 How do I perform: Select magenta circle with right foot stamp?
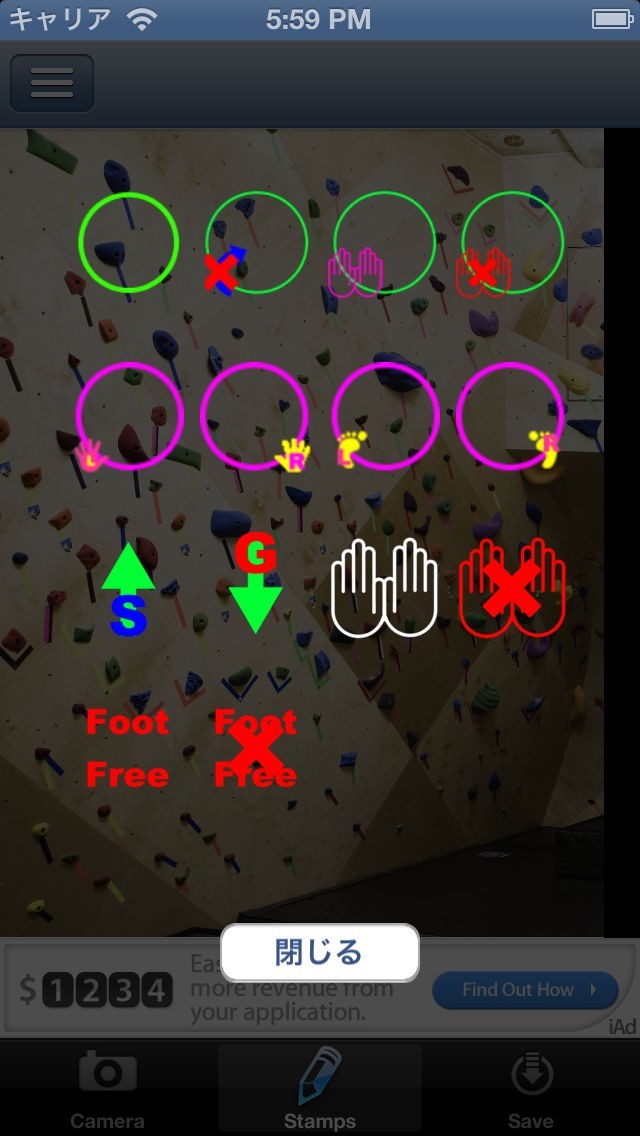(x=511, y=415)
